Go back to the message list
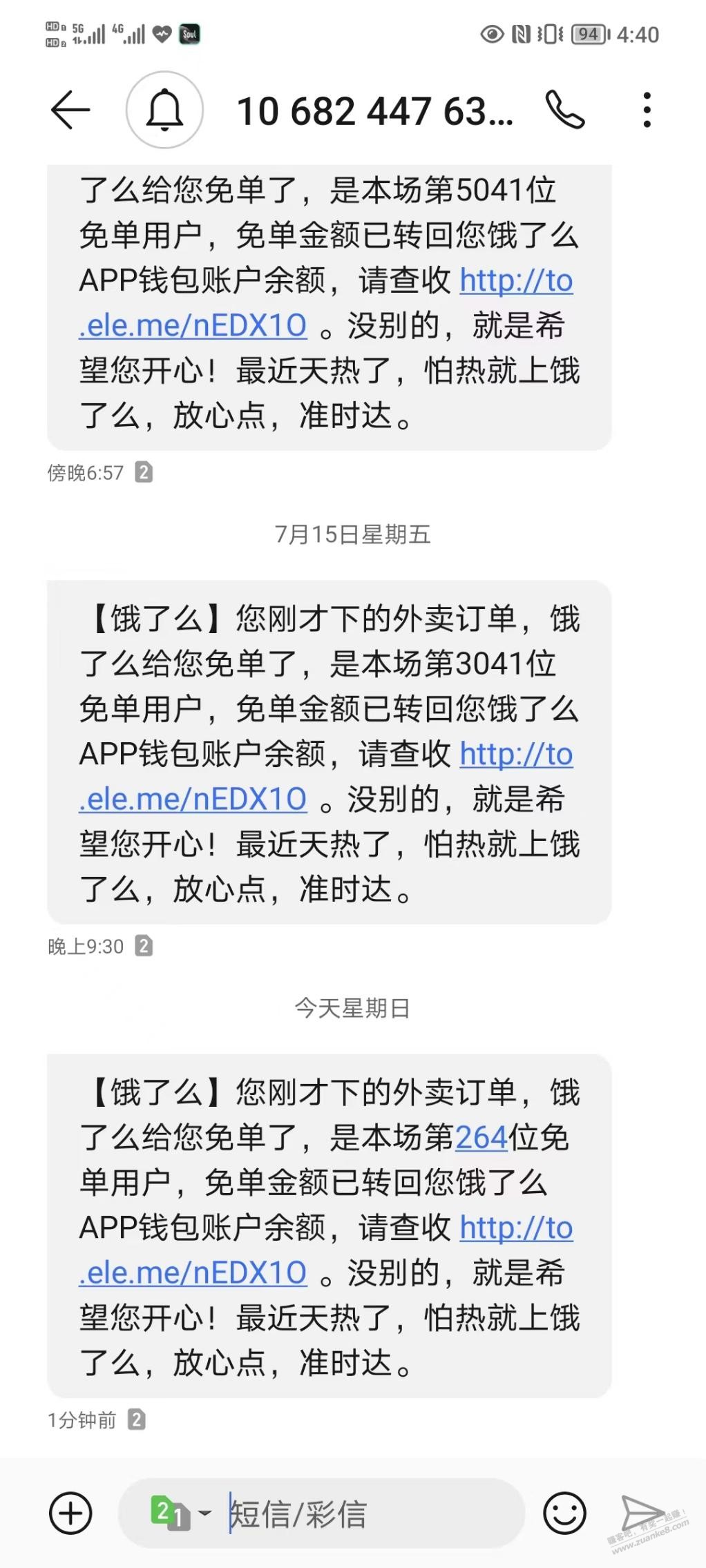Viewport: 706px width, 1568px height. [70, 110]
